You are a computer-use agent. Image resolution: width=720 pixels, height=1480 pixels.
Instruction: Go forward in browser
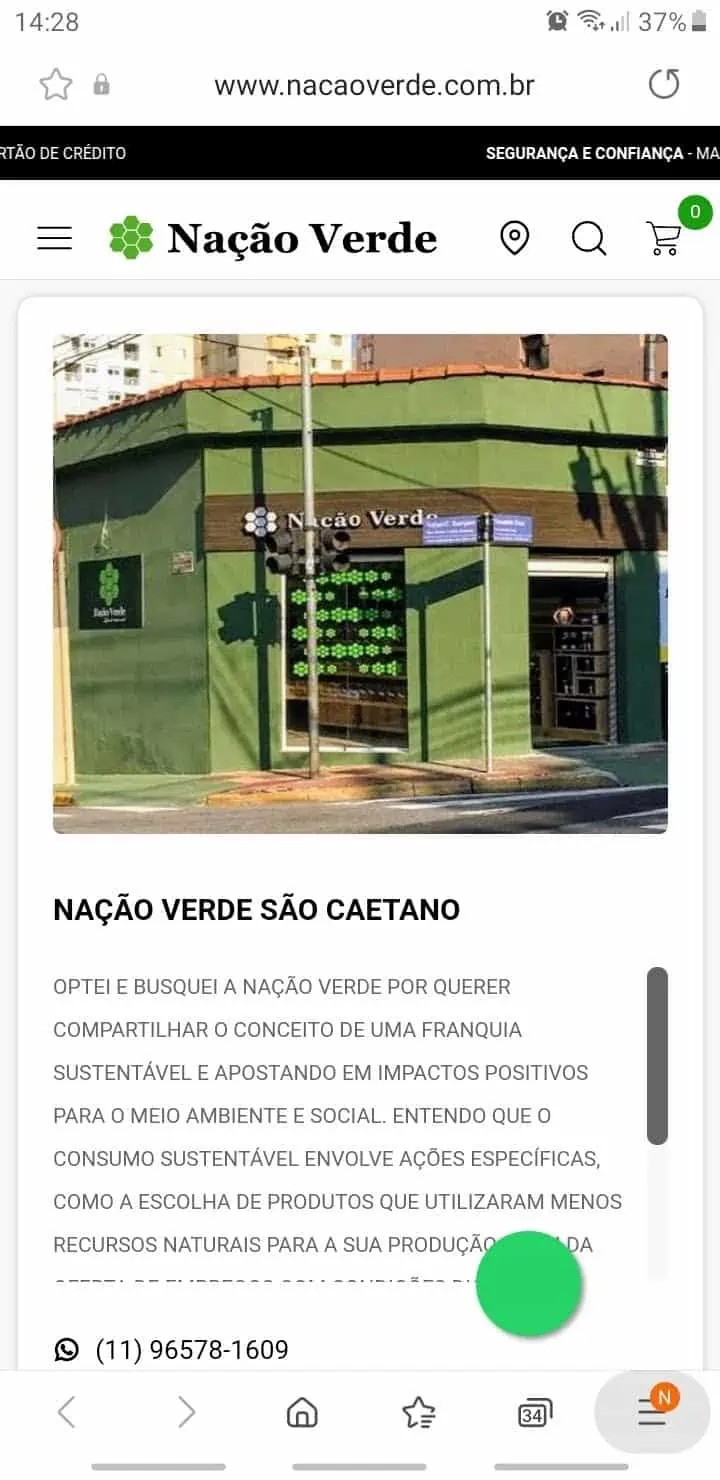(186, 1412)
